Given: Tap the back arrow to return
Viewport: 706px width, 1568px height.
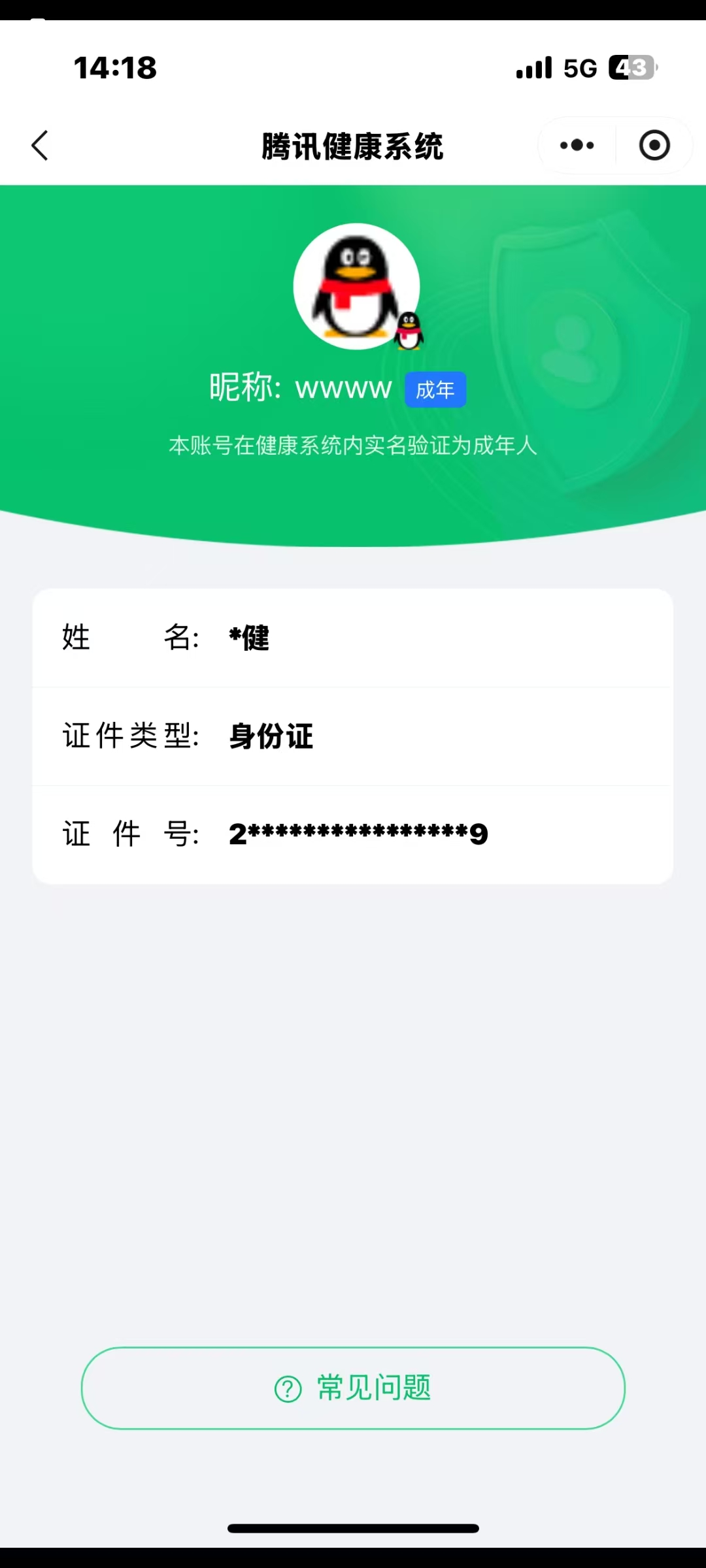Looking at the screenshot, I should click(x=41, y=145).
